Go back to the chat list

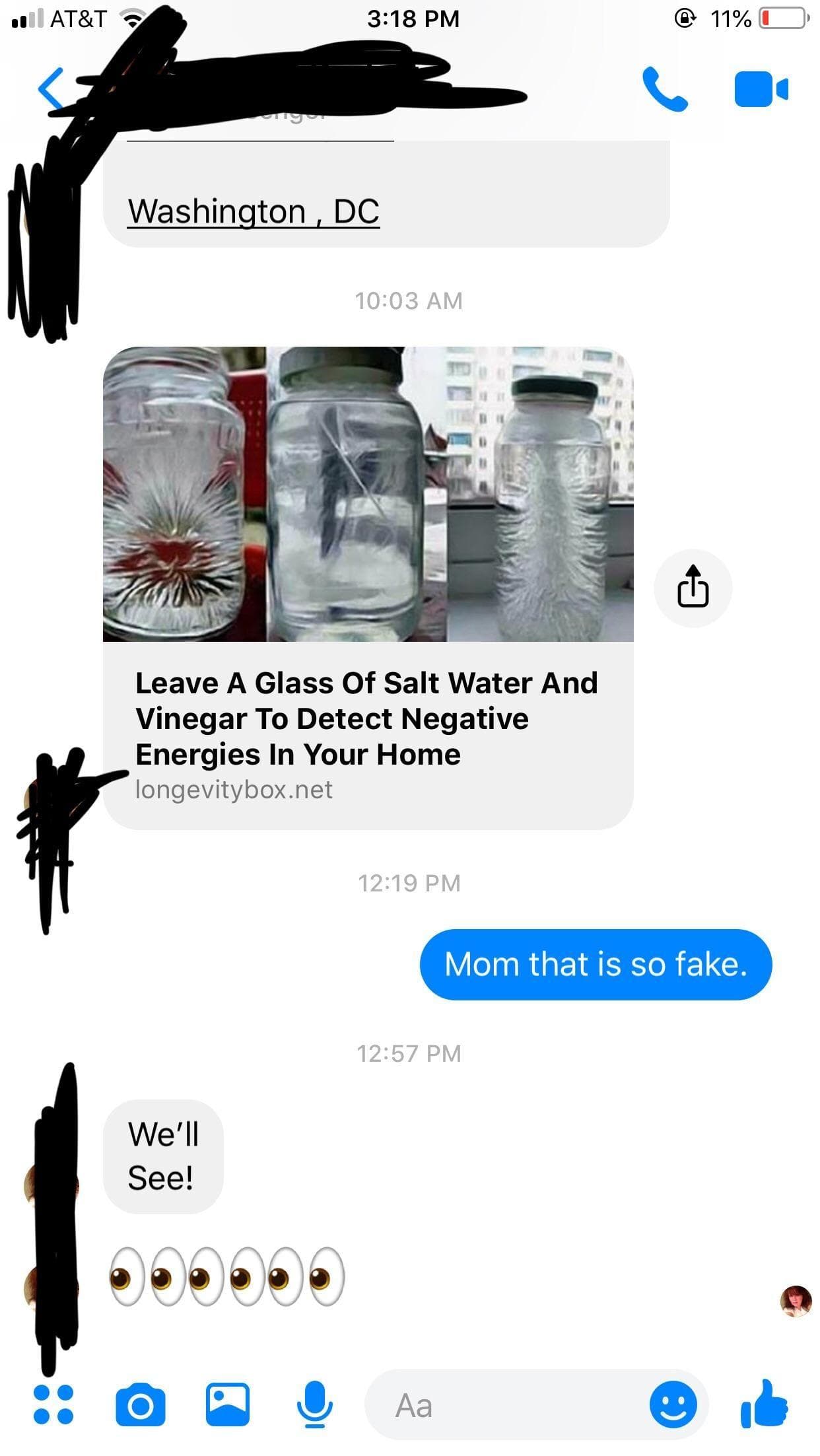click(x=50, y=88)
